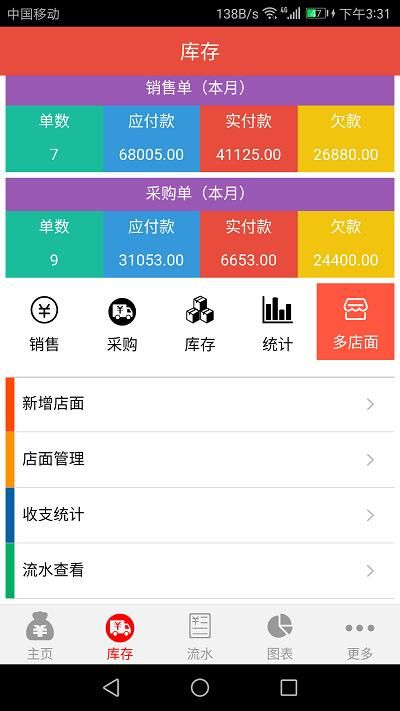This screenshot has height=711, width=400.
Task: Select the 库存 cubes icon
Action: coord(200,310)
